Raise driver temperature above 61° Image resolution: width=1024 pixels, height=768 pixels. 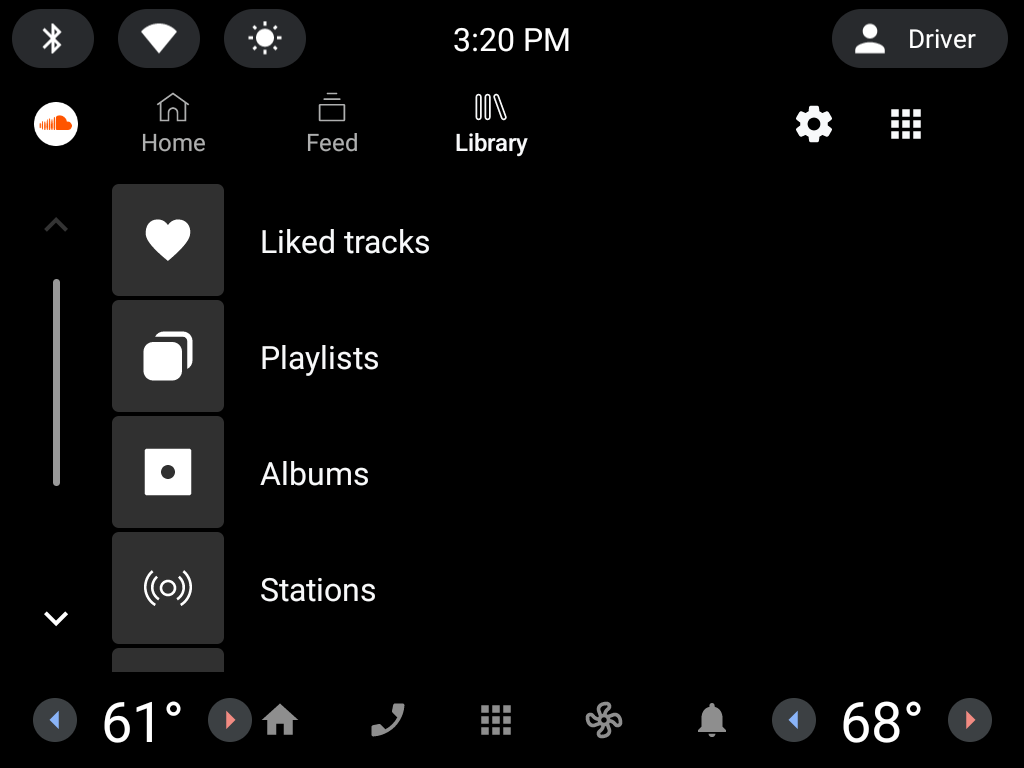(x=229, y=720)
